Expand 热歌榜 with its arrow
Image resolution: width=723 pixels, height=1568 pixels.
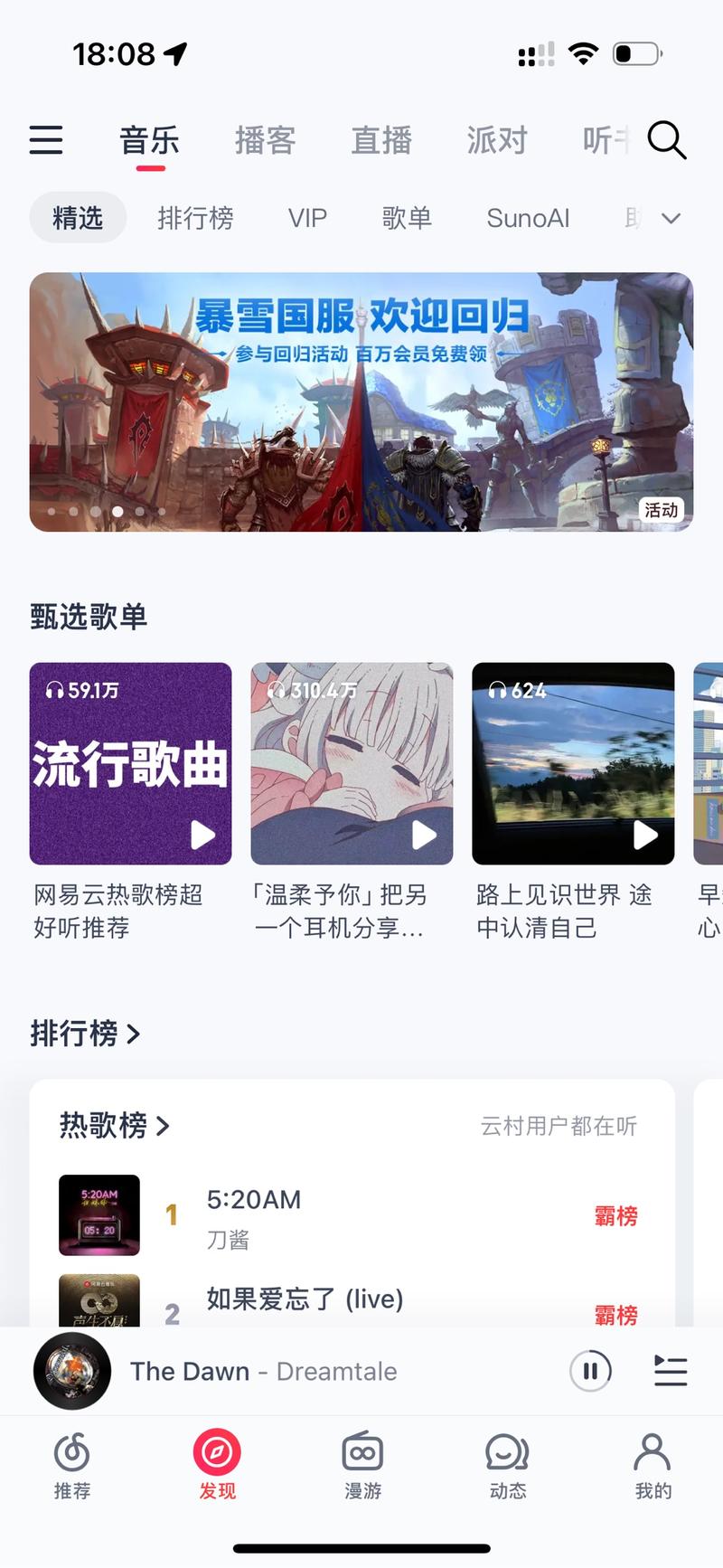tap(165, 1126)
